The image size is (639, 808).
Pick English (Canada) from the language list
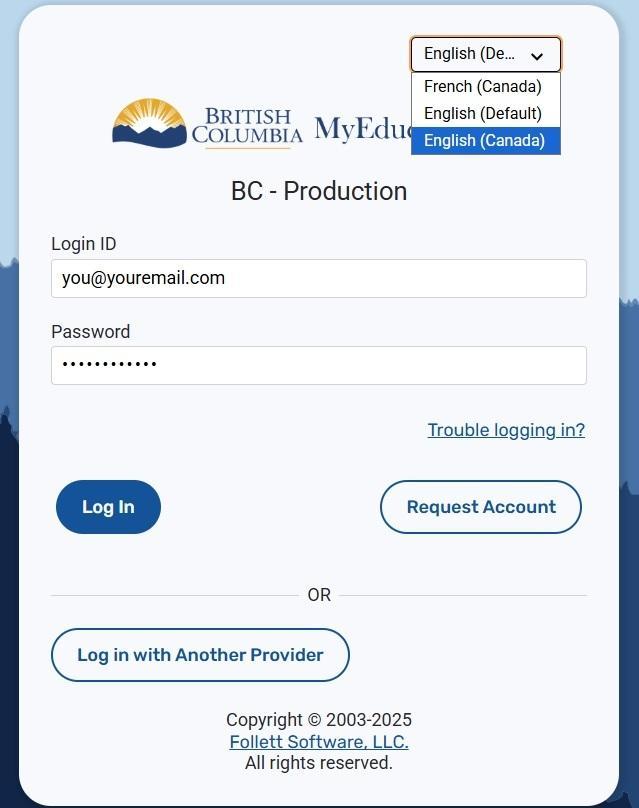coord(484,141)
